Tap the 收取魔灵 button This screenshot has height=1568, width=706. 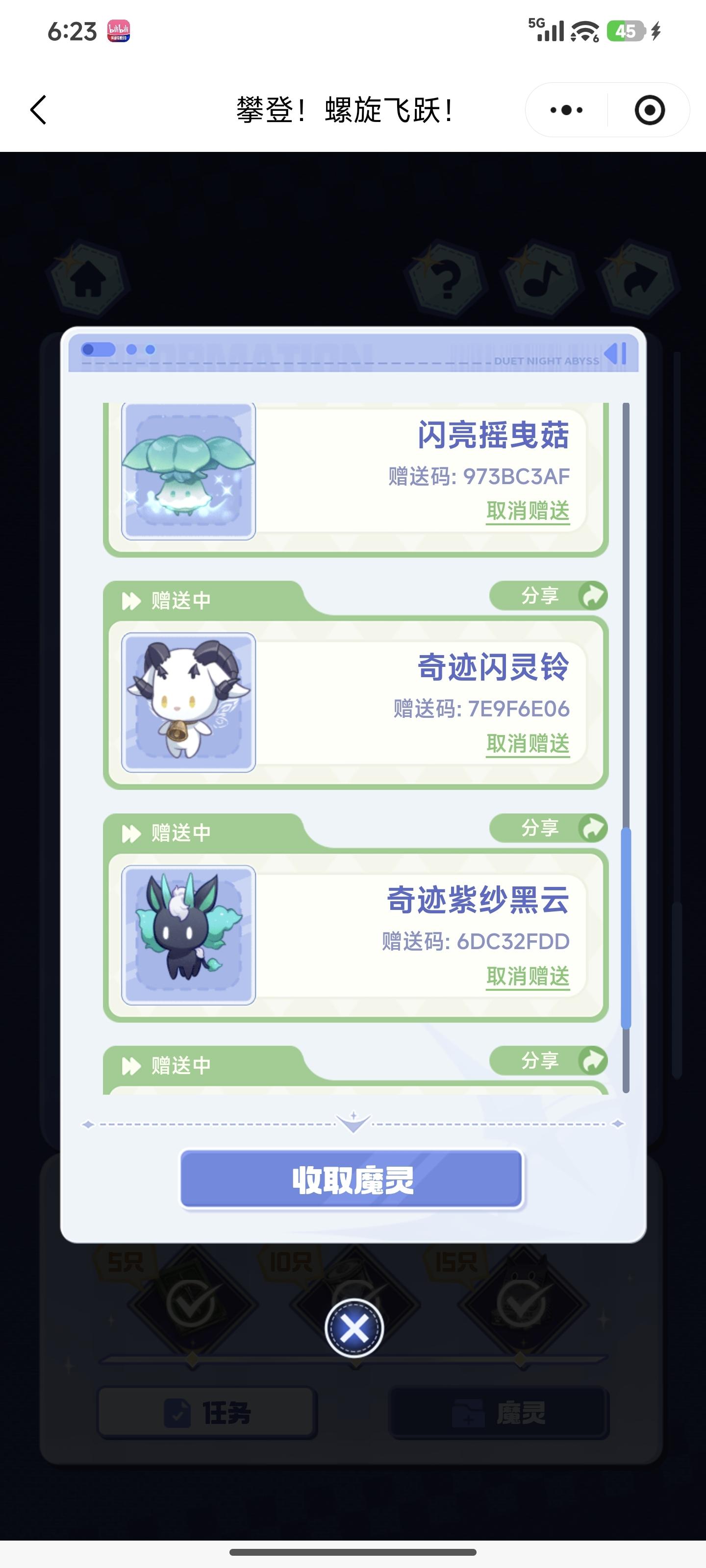[352, 1179]
